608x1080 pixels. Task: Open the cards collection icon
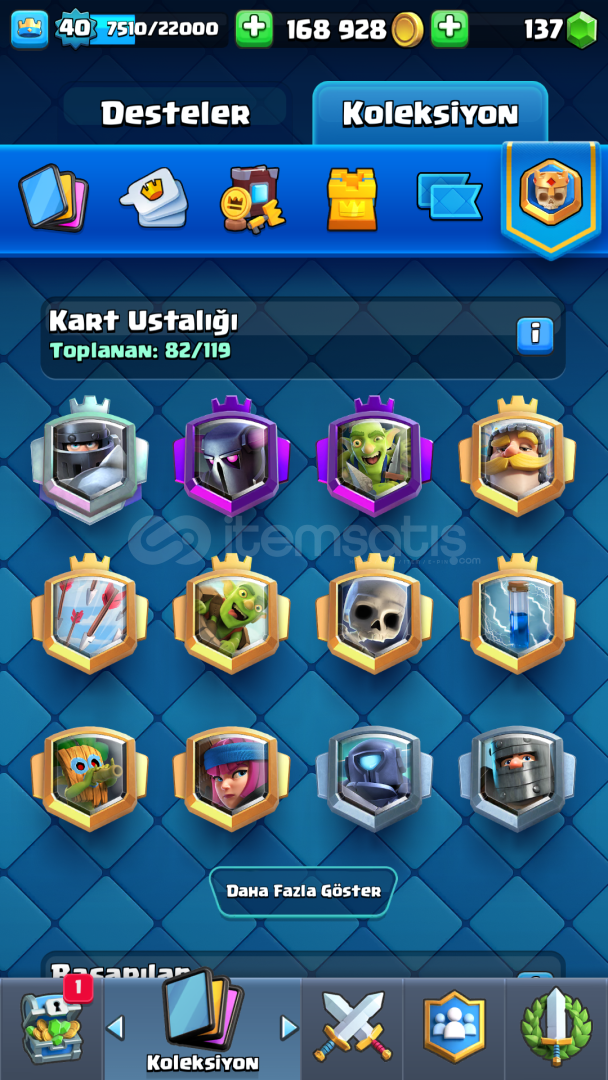coord(53,197)
